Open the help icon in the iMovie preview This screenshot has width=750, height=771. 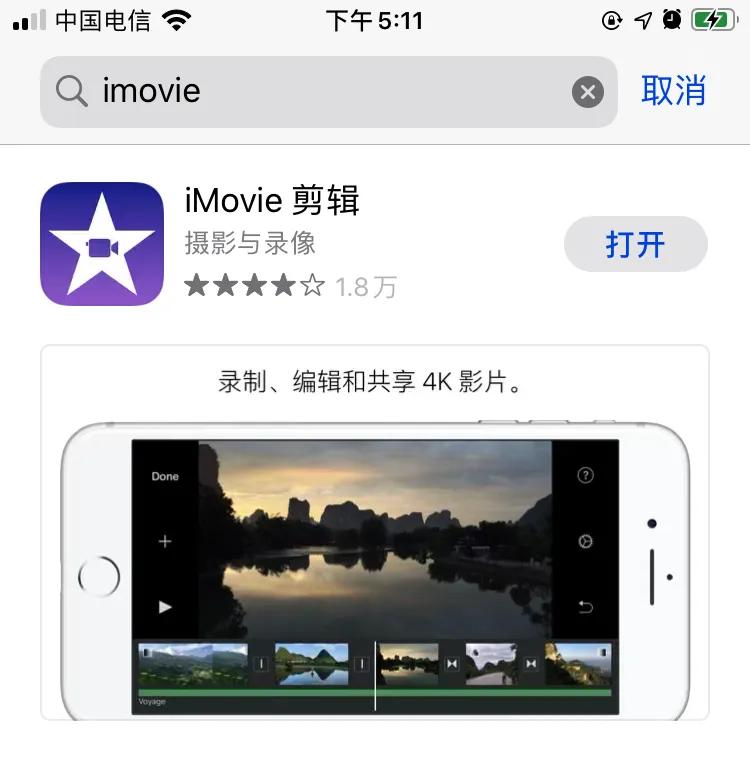[583, 476]
